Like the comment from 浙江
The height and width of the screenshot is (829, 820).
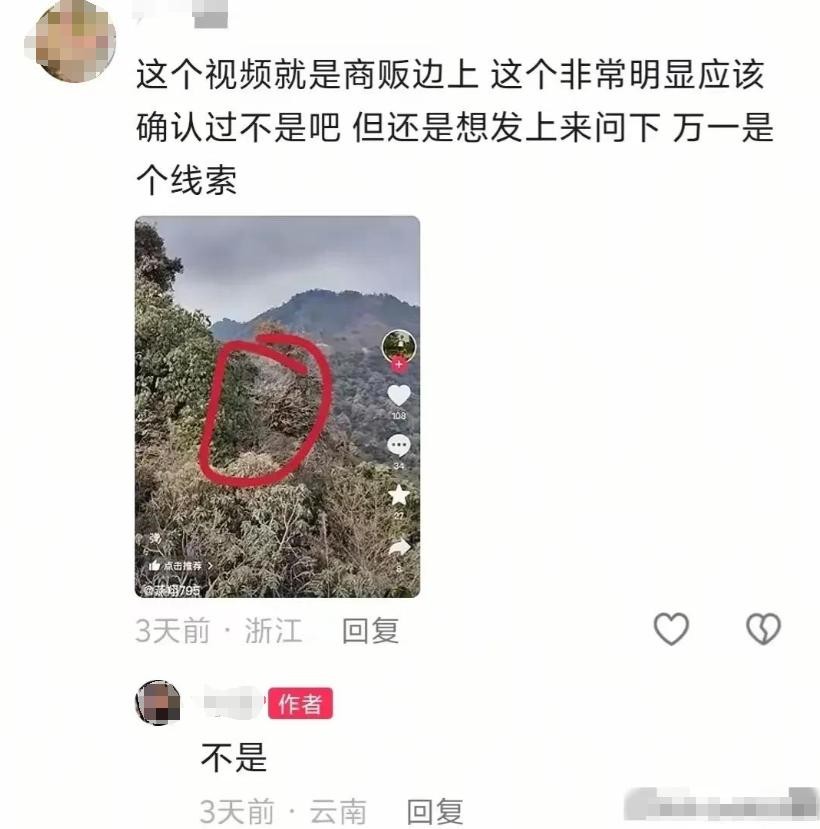[671, 629]
